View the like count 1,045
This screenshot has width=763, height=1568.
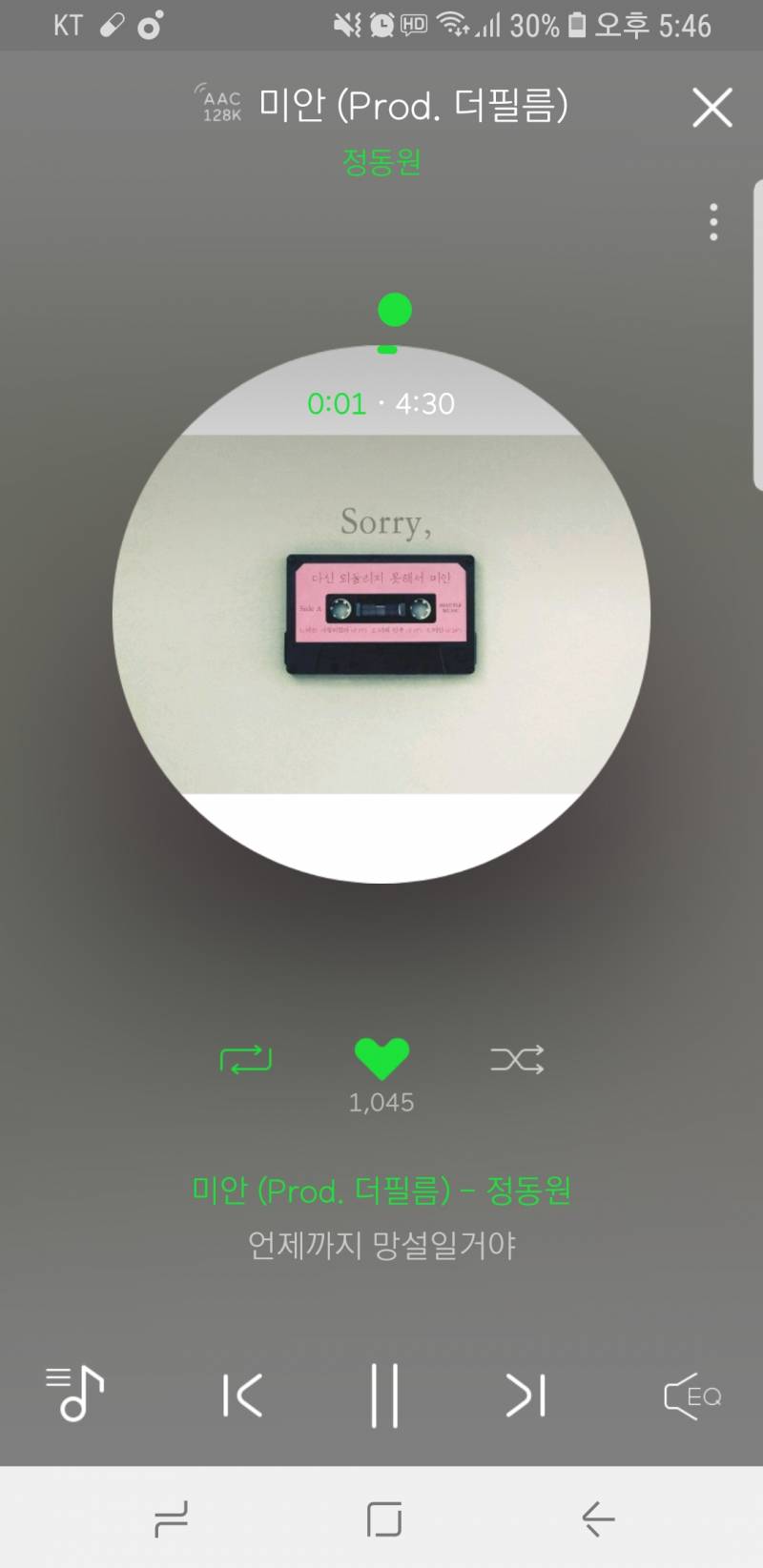381,1102
